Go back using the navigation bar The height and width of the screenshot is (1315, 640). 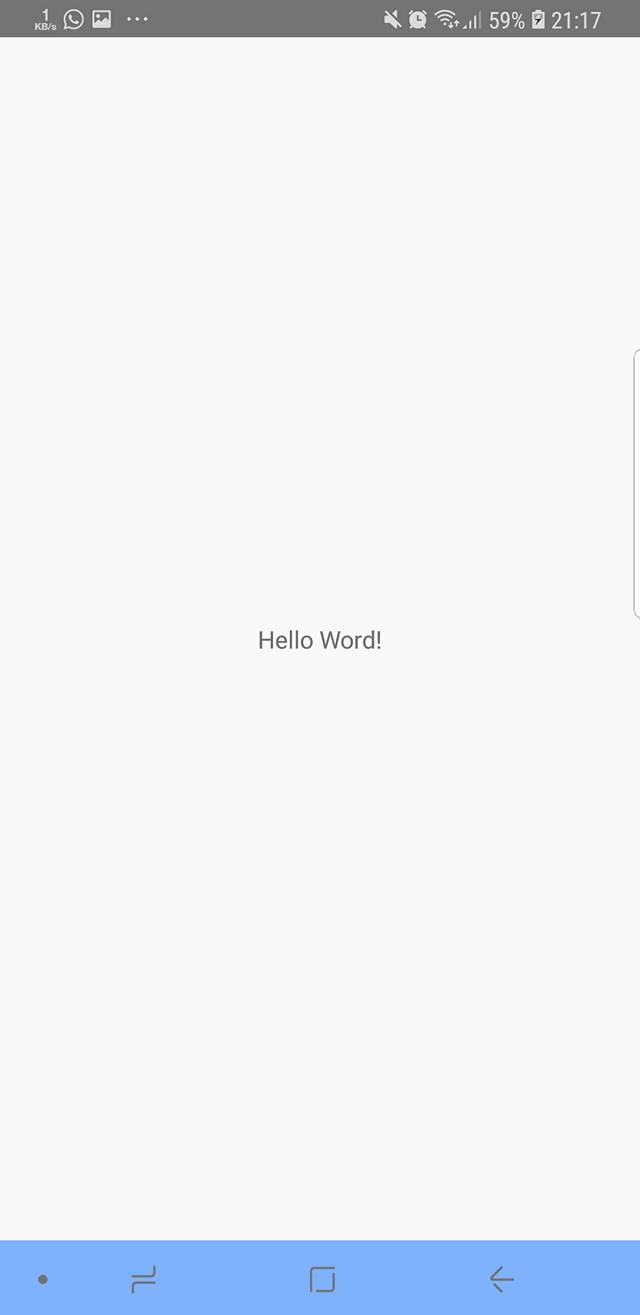[501, 1278]
